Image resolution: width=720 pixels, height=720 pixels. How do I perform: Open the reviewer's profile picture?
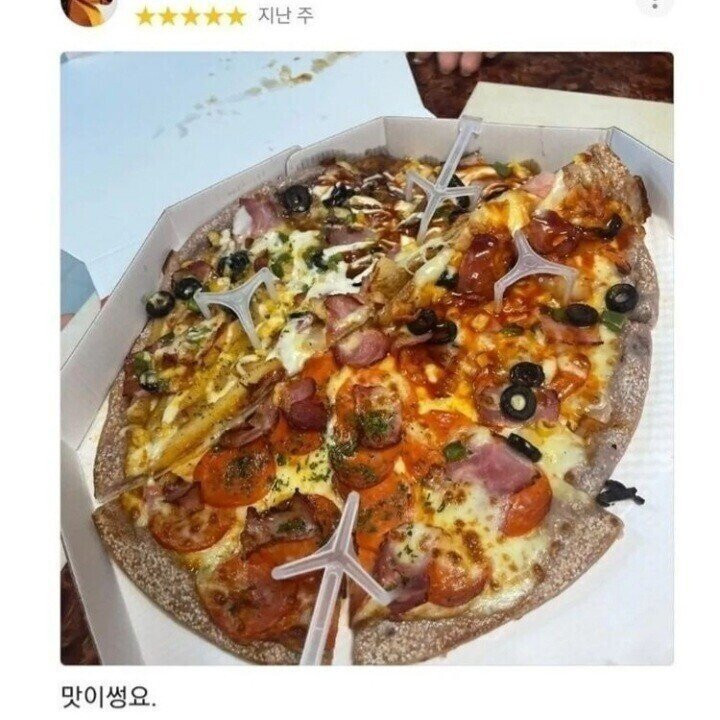pos(89,8)
